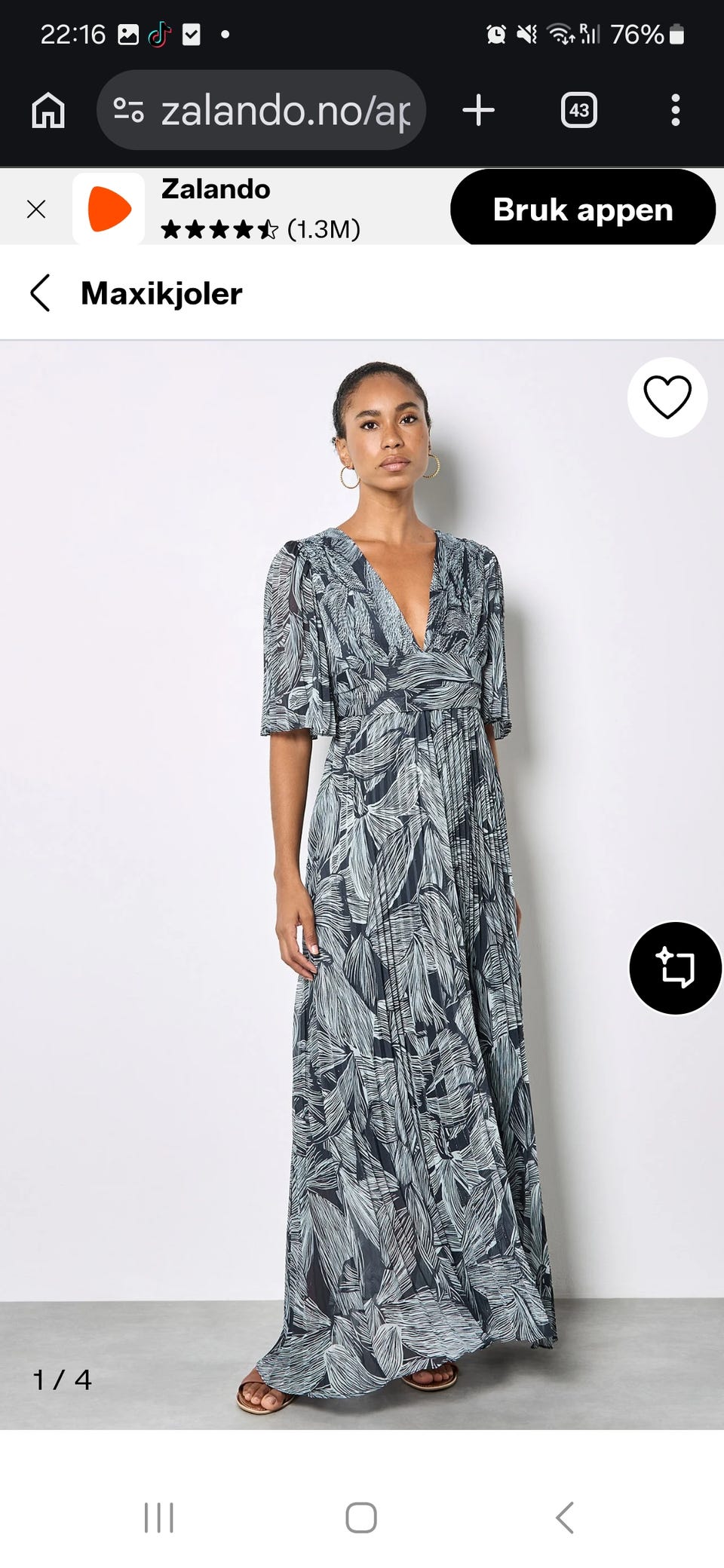Open the tab switcher showing 43 tabs
Viewport: 724px width, 1568px height.
click(579, 111)
